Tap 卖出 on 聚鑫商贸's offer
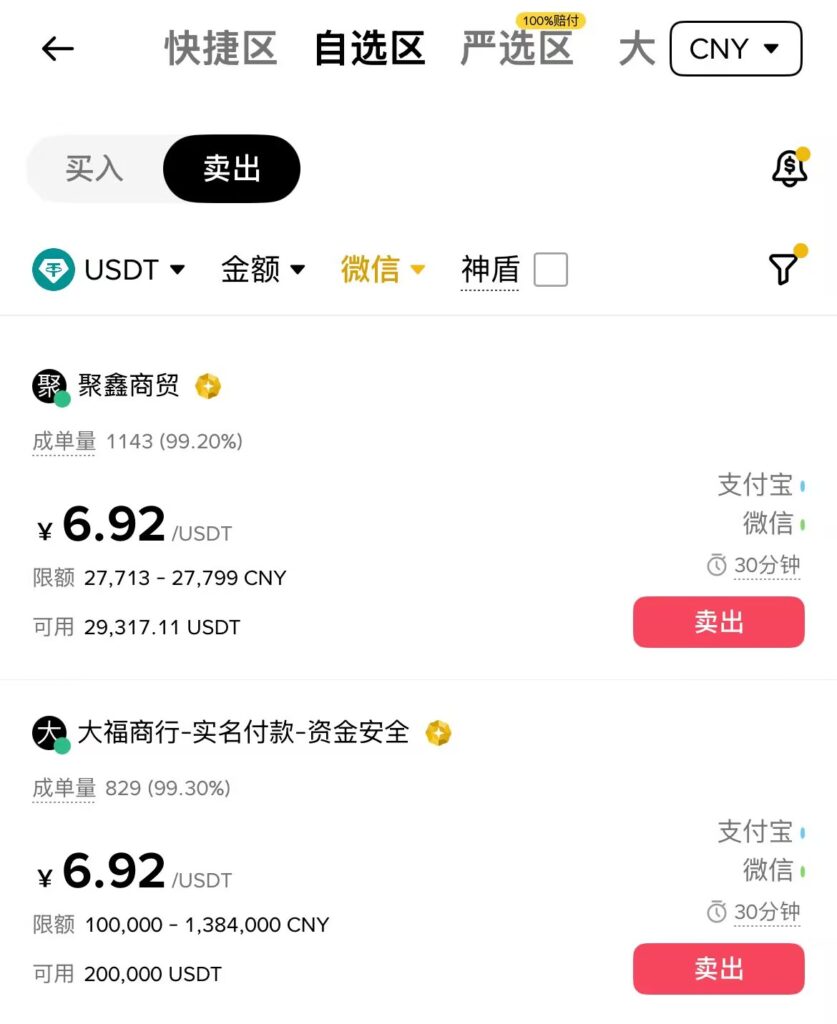The width and height of the screenshot is (837, 1024). tap(718, 622)
